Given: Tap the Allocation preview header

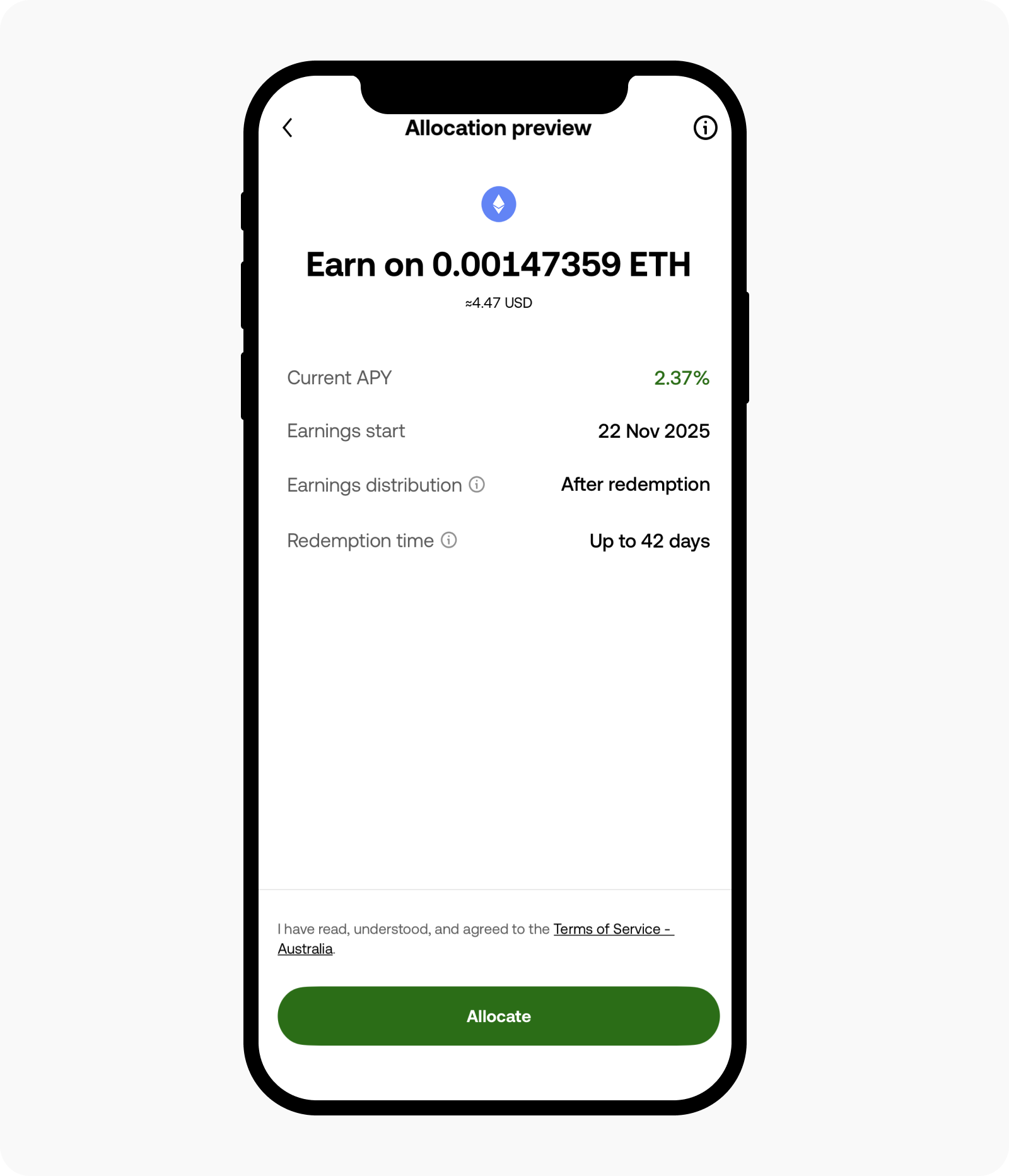Looking at the screenshot, I should pos(498,127).
